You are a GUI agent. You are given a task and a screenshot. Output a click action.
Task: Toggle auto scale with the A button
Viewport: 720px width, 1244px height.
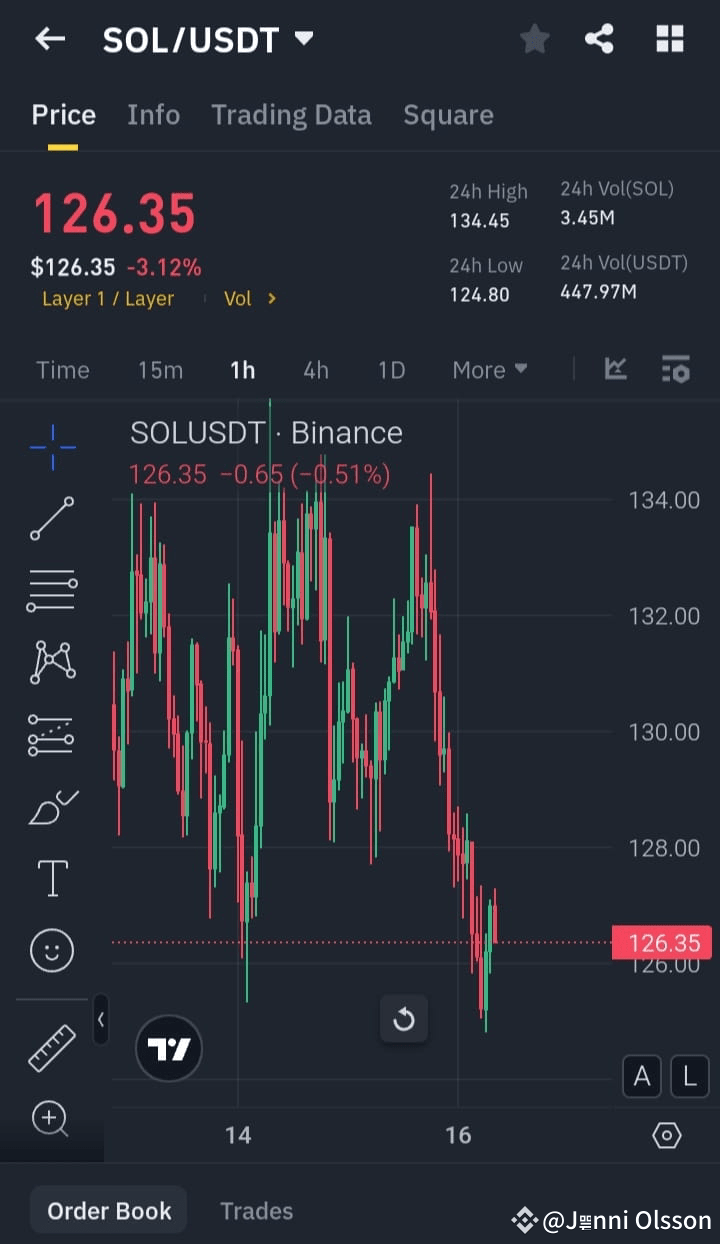pyautogui.click(x=642, y=1076)
